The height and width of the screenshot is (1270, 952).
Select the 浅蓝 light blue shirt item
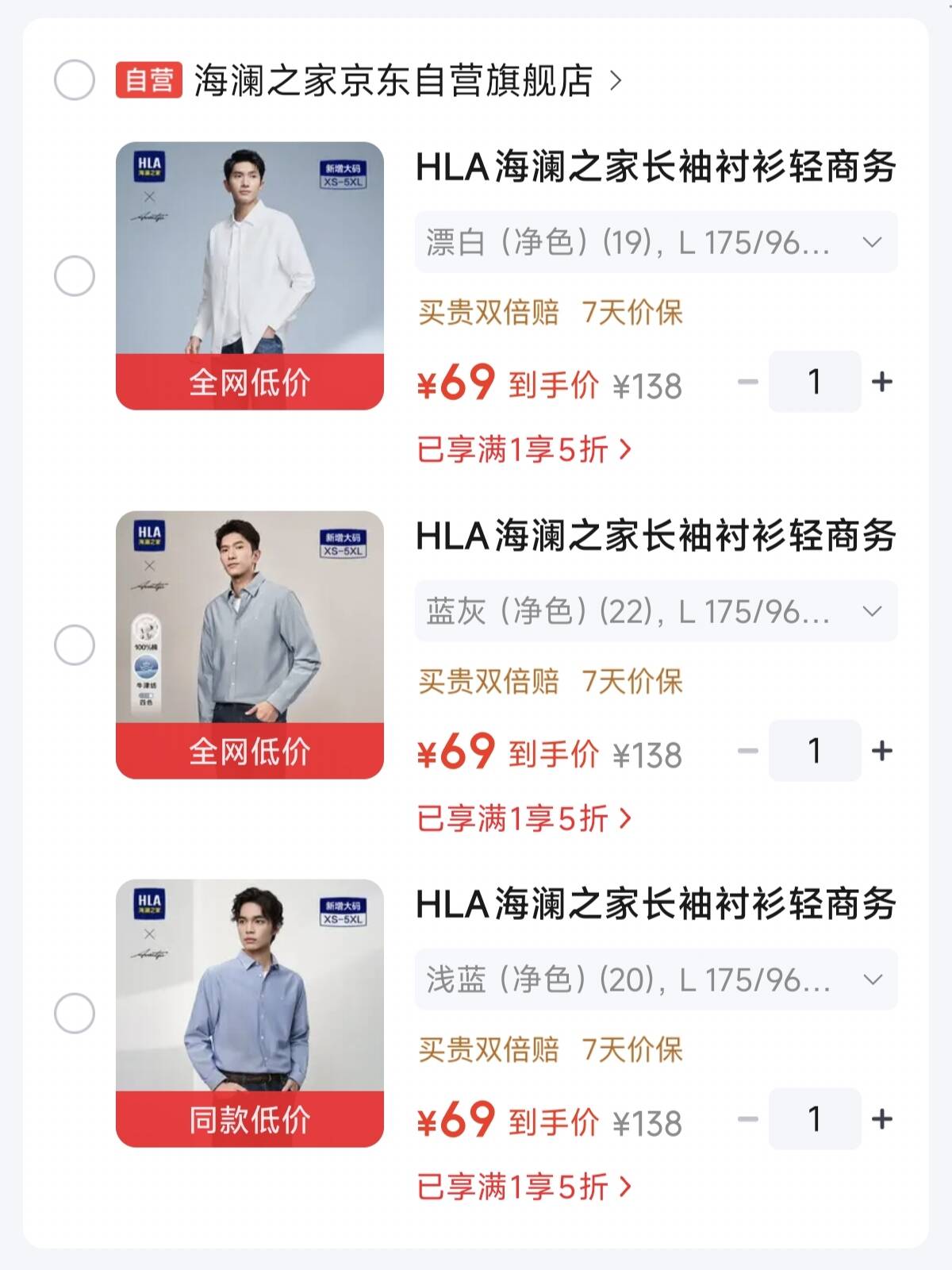(75, 1014)
